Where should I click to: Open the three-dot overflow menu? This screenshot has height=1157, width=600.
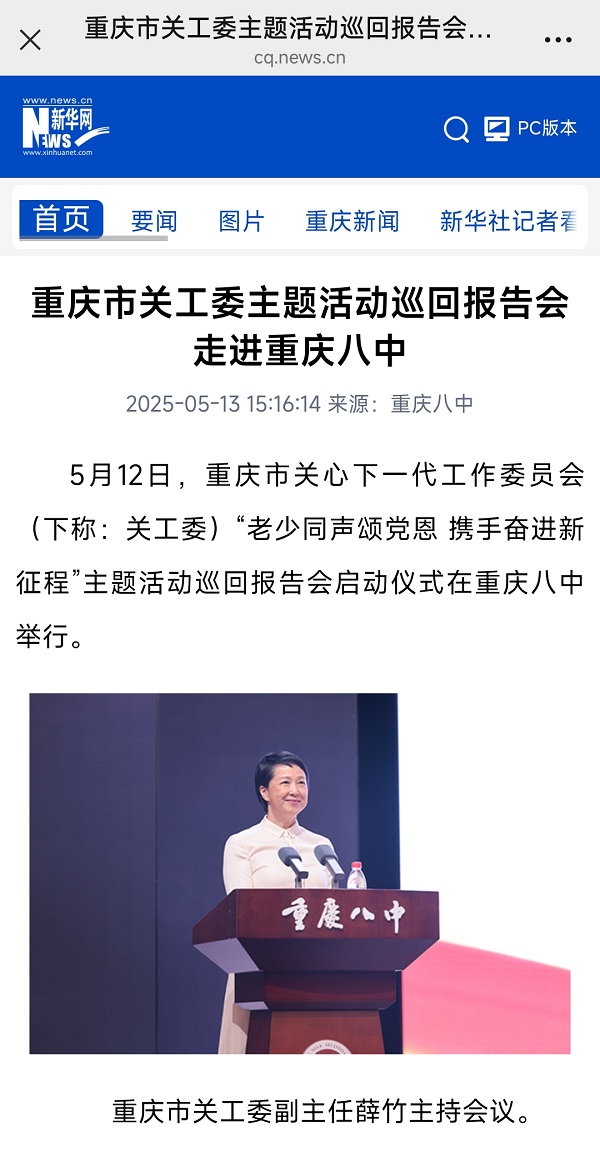(558, 39)
